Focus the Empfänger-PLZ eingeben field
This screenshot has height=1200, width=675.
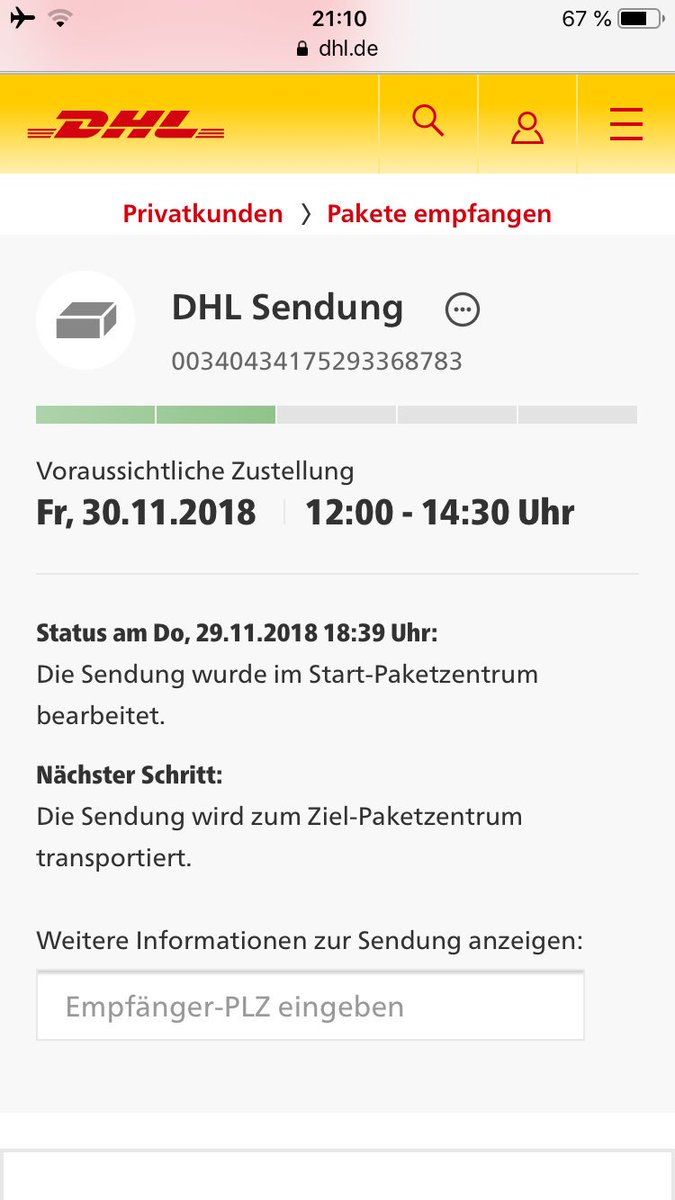coord(310,1006)
